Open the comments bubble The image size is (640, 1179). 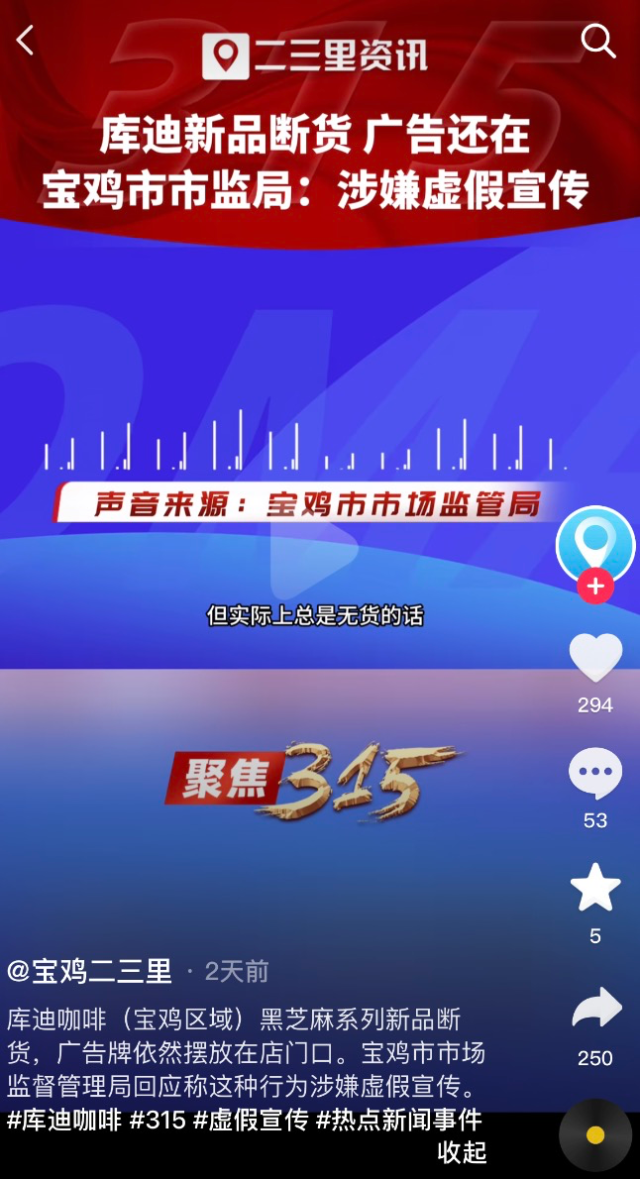click(595, 774)
